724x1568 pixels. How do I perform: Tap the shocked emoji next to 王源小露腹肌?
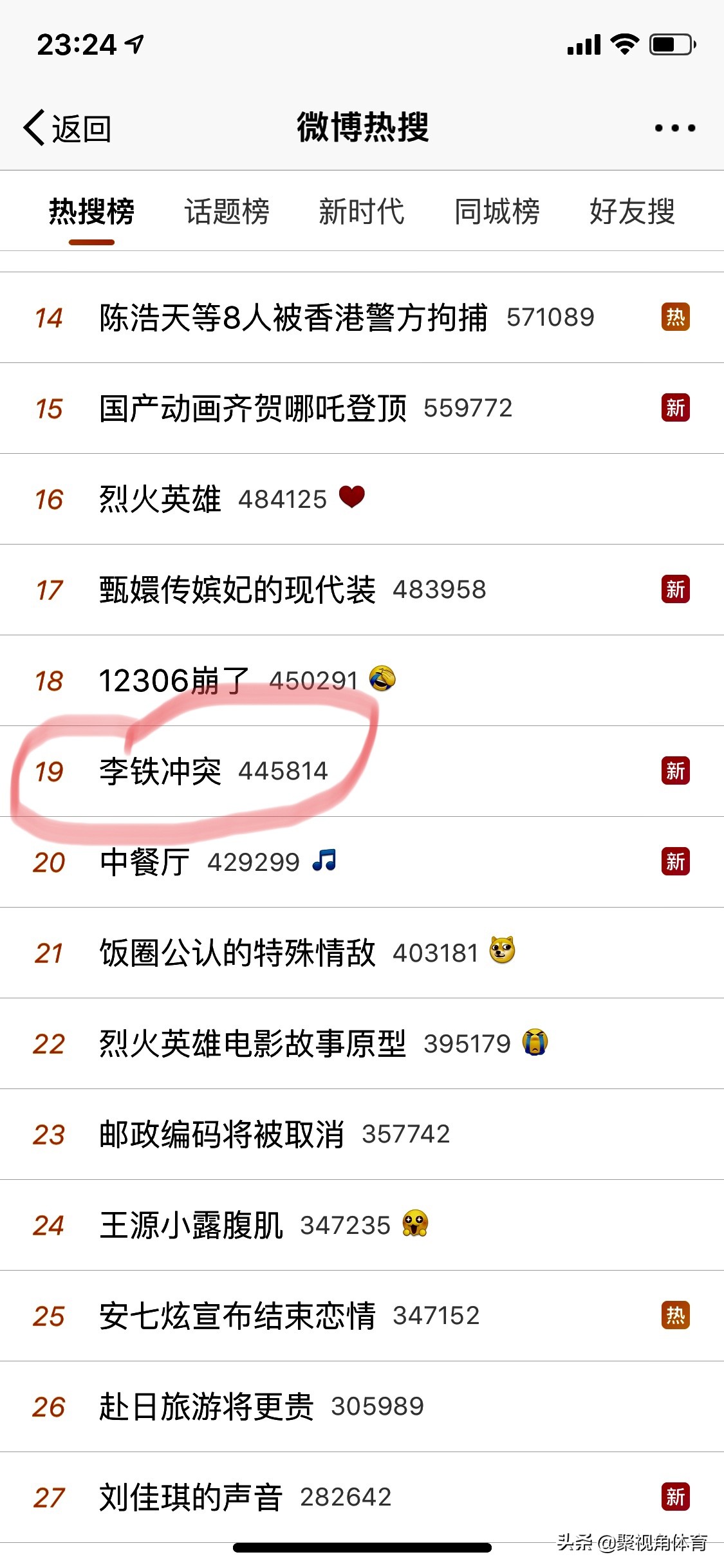pyautogui.click(x=413, y=1225)
